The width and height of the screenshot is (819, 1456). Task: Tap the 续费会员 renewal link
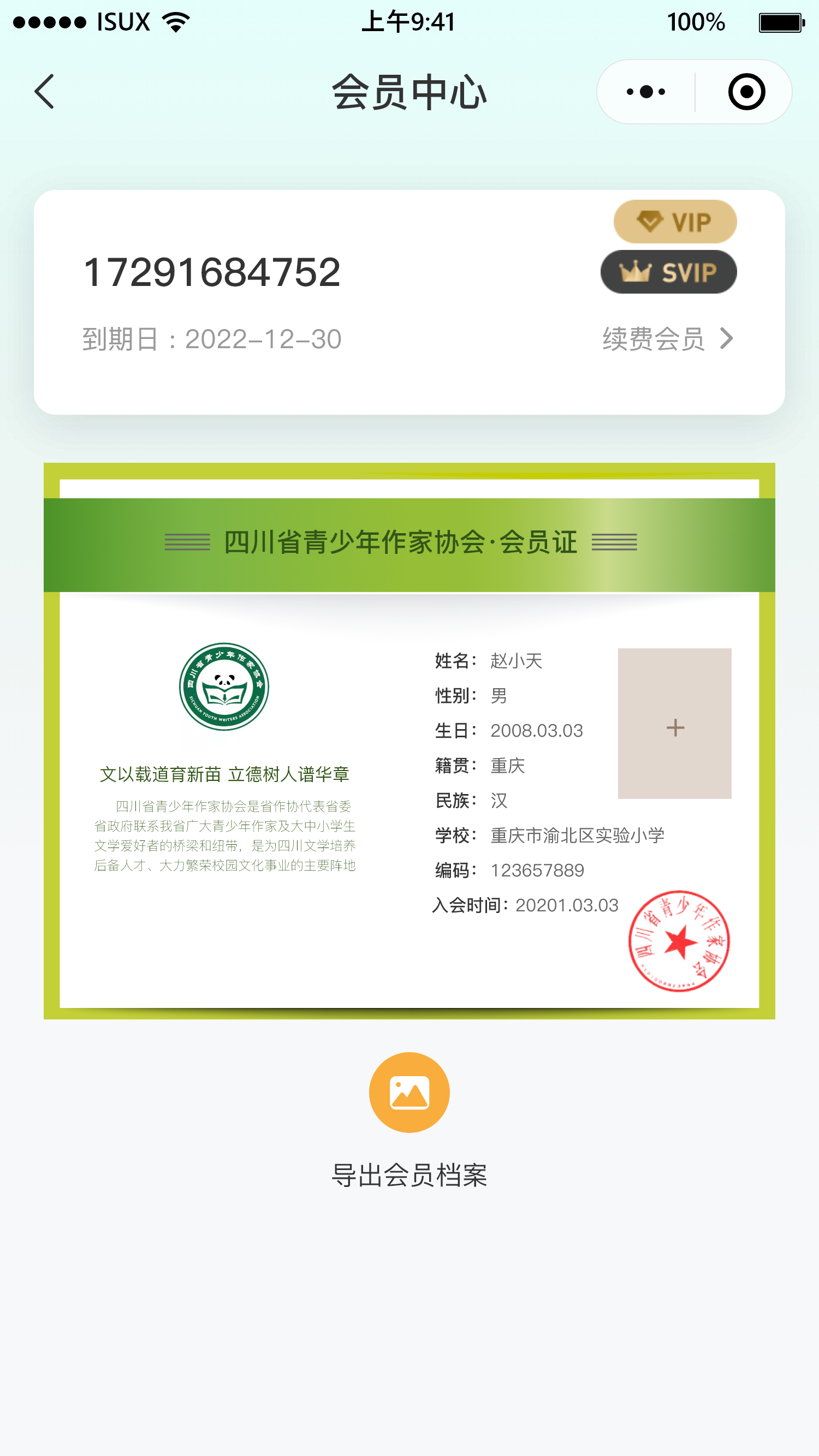[x=667, y=339]
